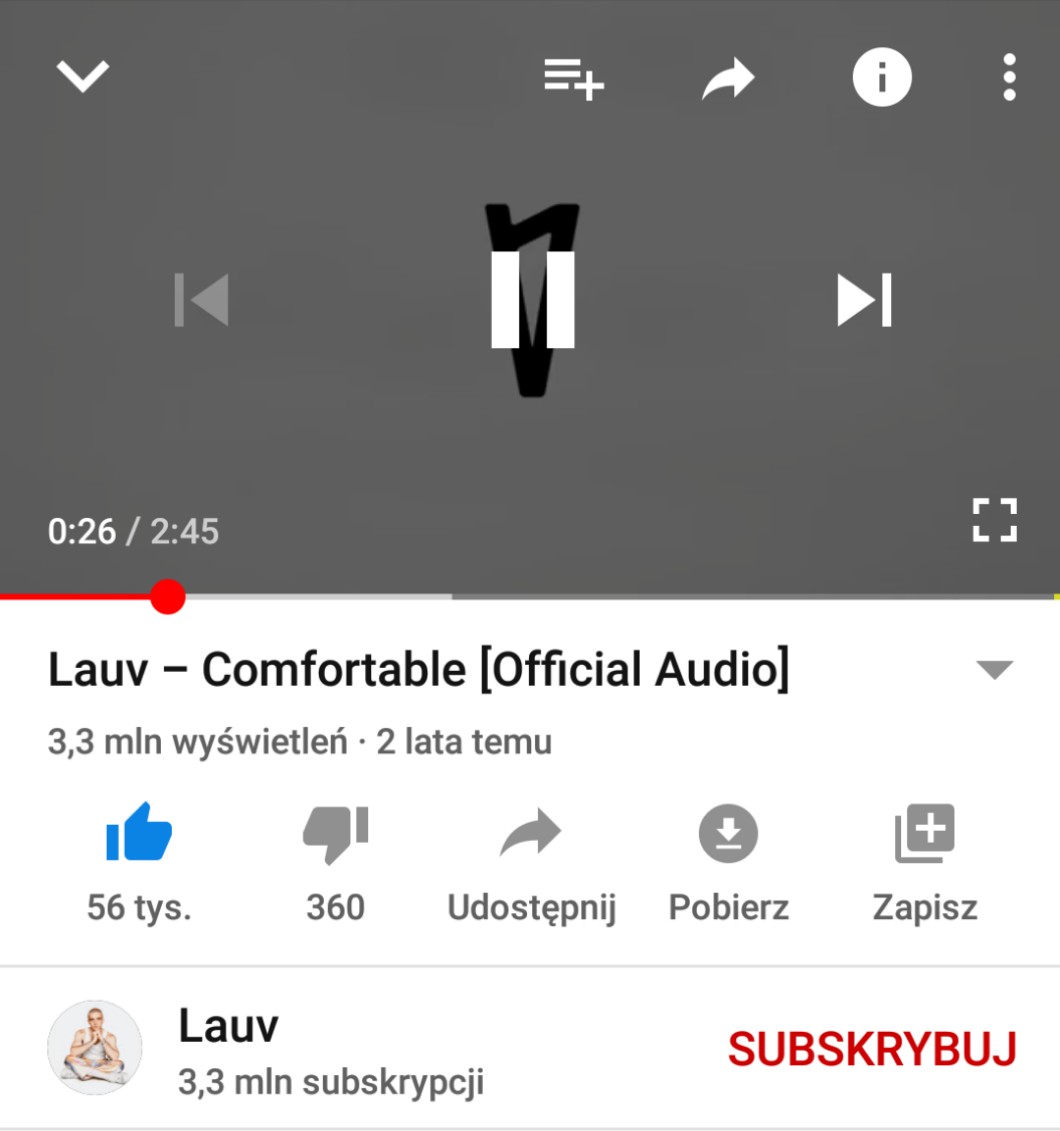Tap the red progress bar scrubber
The width and height of the screenshot is (1060, 1131).
click(168, 597)
